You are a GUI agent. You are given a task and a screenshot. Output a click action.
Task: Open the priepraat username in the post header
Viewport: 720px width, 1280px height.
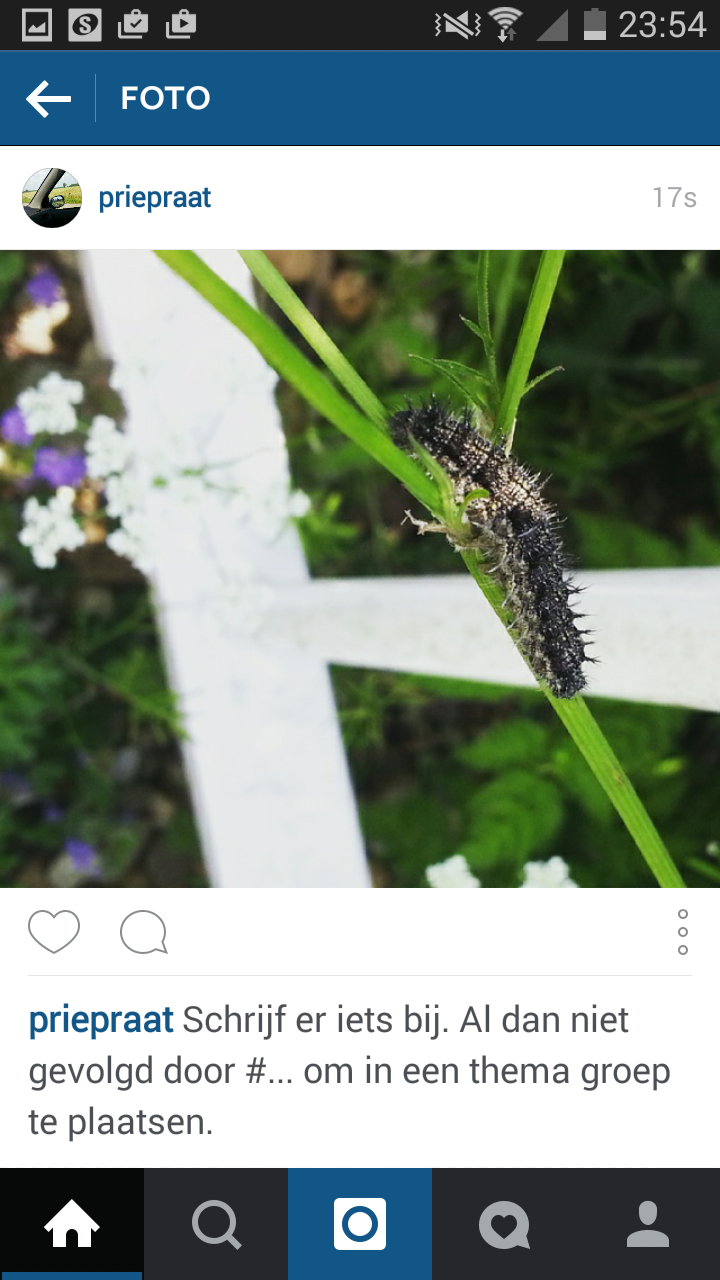(x=155, y=198)
